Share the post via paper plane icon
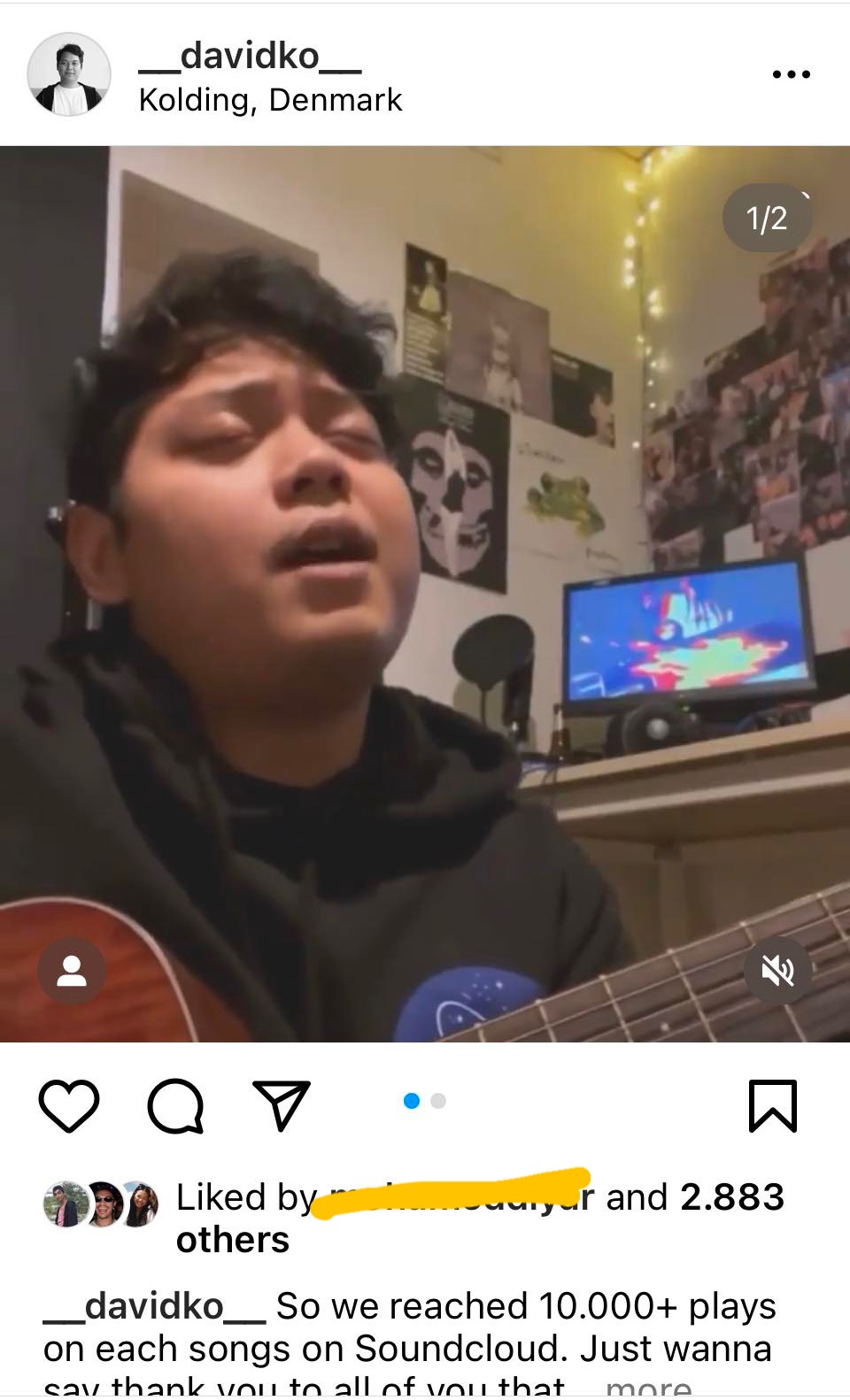 click(282, 1105)
